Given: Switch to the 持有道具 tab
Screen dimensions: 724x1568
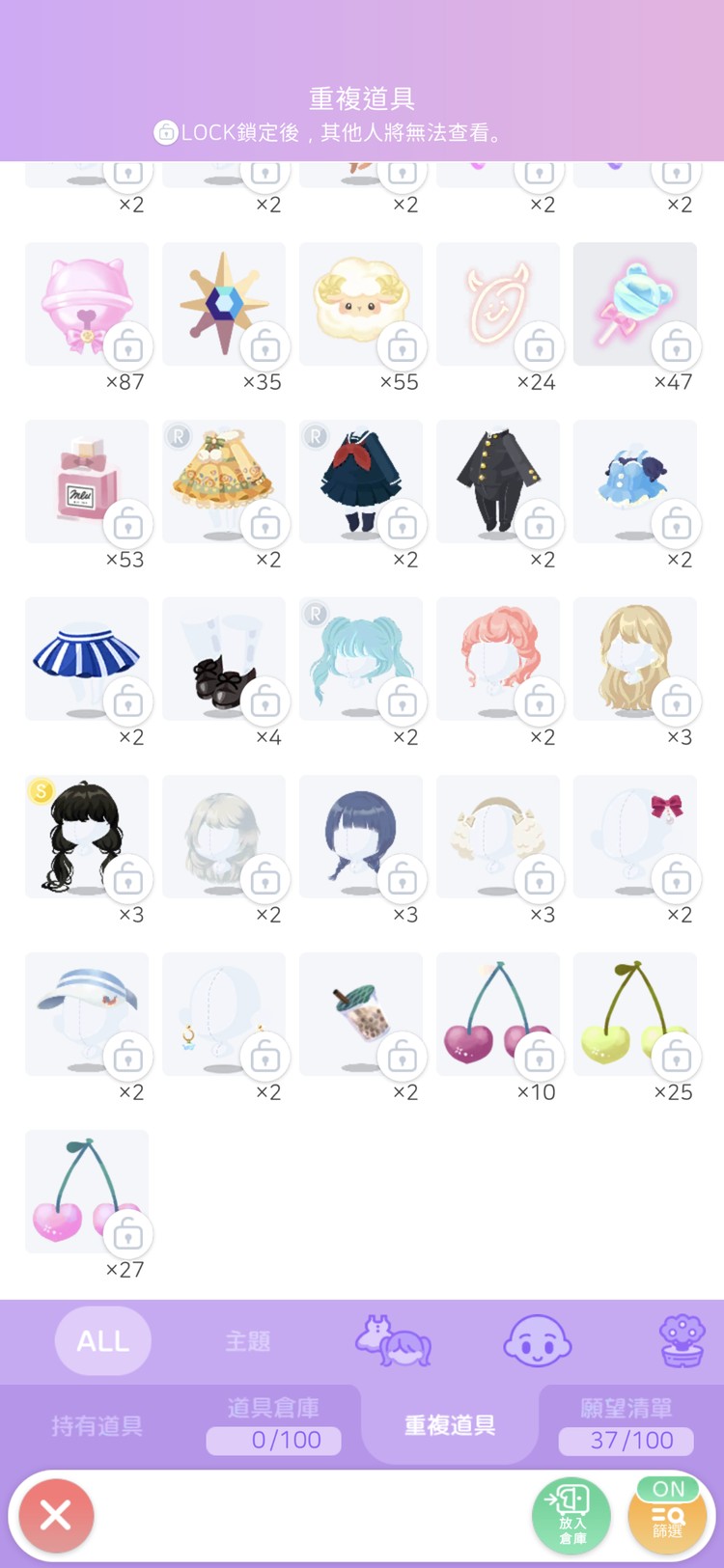Looking at the screenshot, I should pyautogui.click(x=97, y=1425).
